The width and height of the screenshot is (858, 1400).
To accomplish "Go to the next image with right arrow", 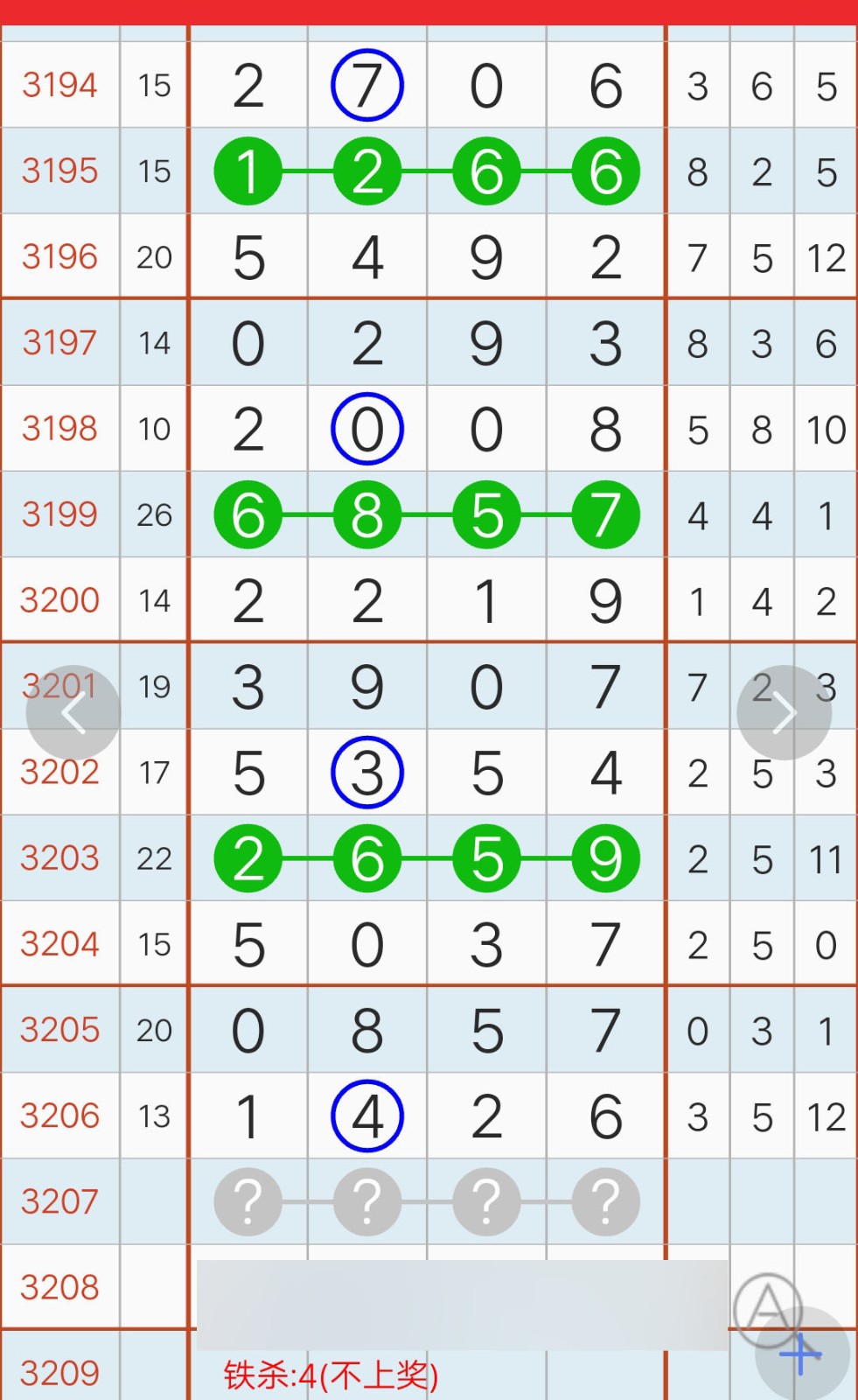I will click(784, 713).
